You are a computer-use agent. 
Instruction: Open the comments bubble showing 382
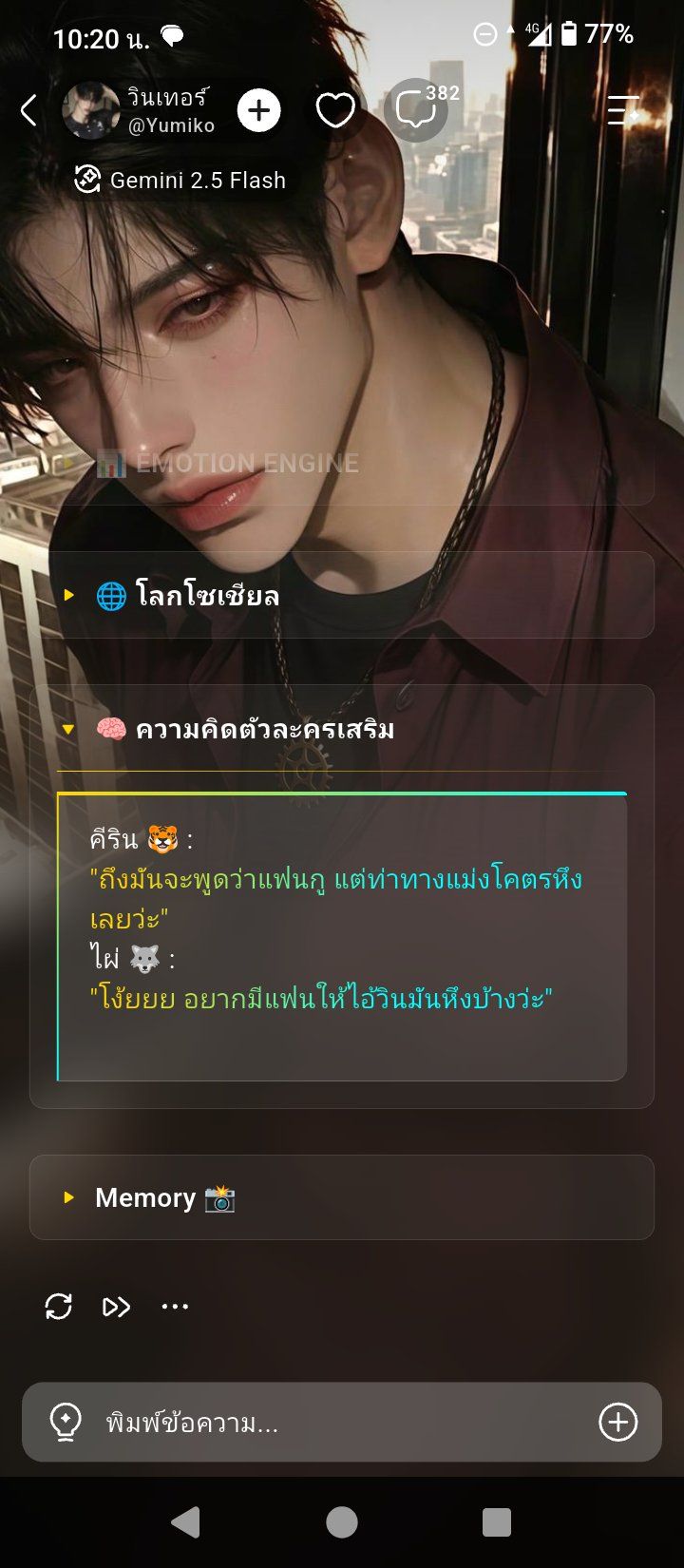(418, 110)
